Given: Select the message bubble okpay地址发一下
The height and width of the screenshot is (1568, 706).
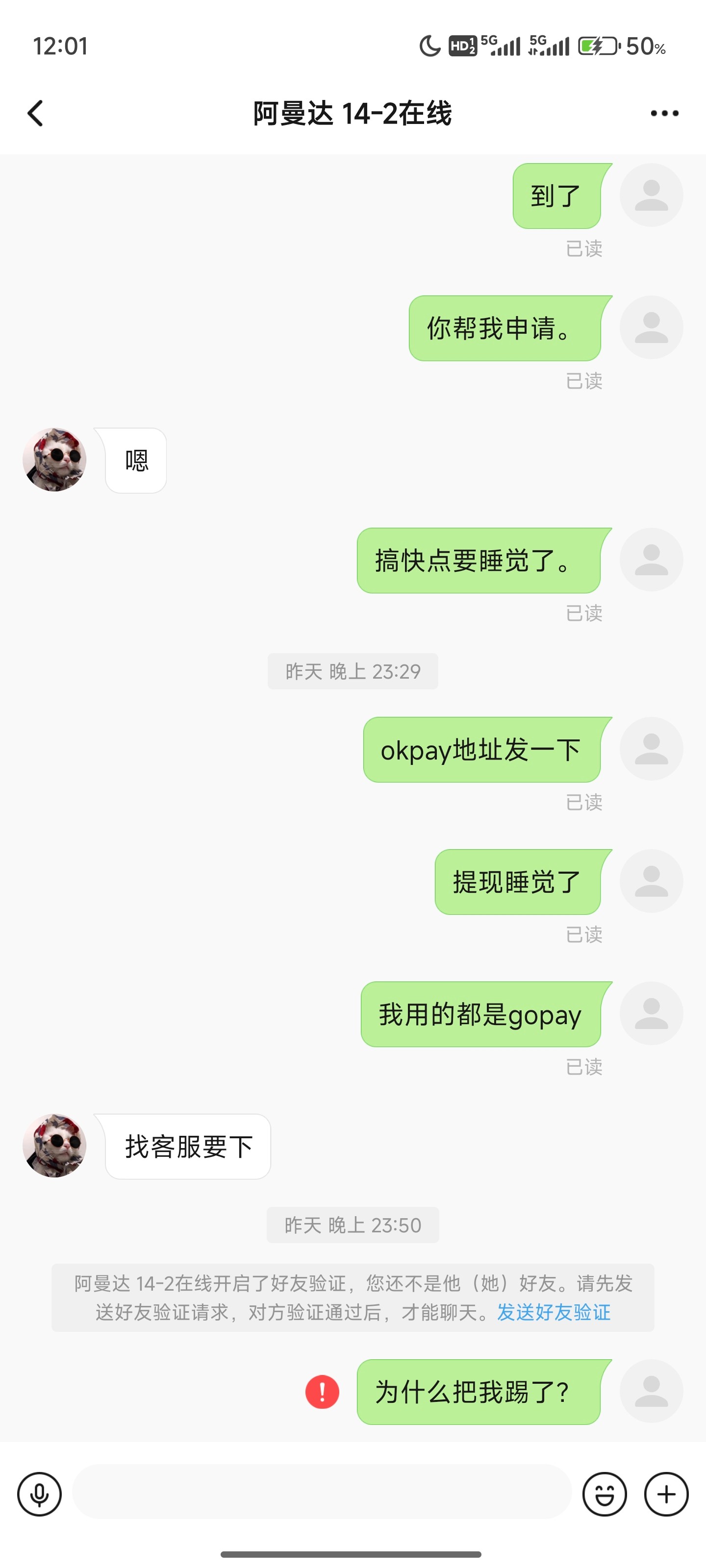Looking at the screenshot, I should (480, 750).
